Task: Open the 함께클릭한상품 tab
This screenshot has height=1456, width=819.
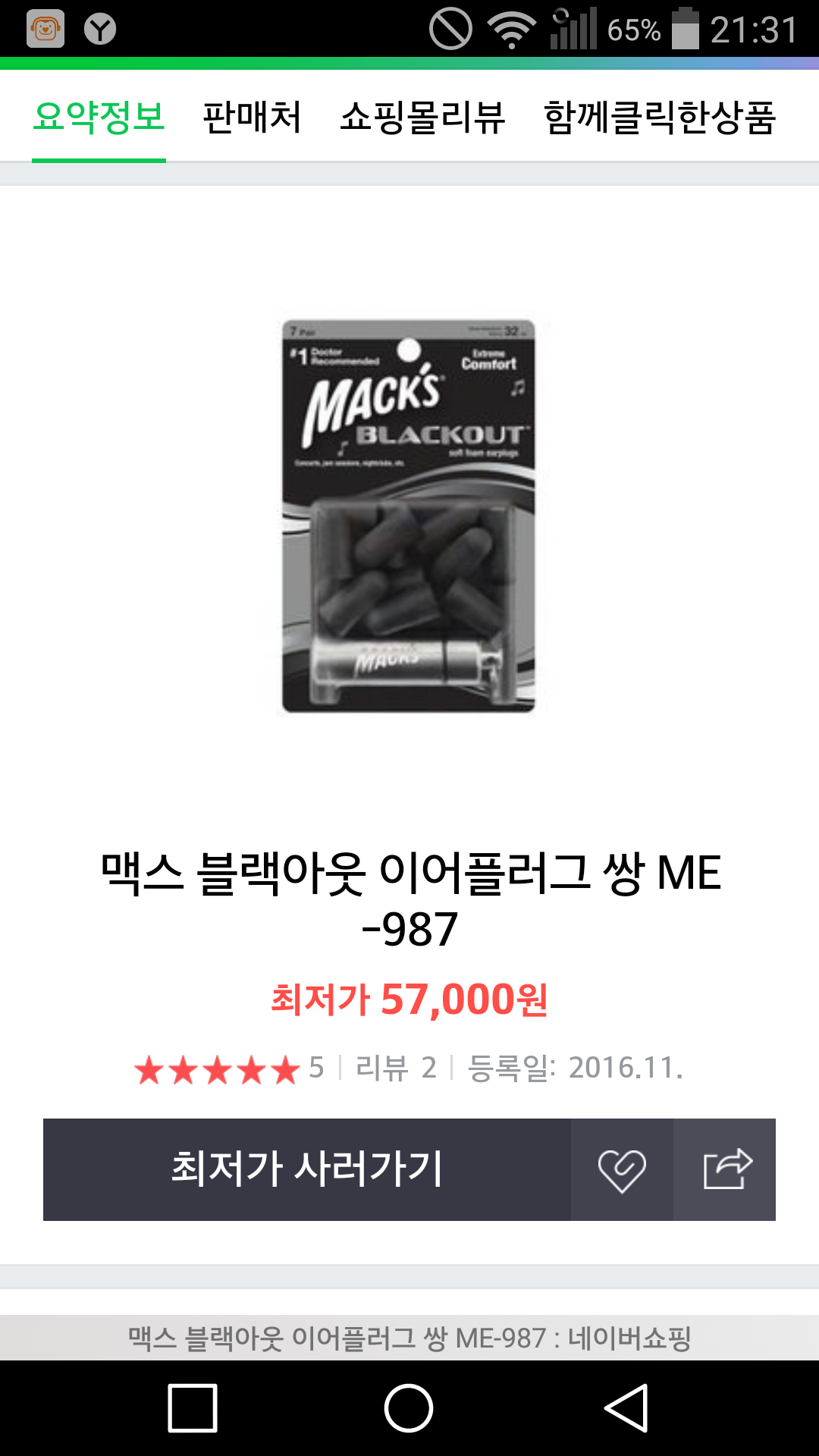Action: (660, 118)
